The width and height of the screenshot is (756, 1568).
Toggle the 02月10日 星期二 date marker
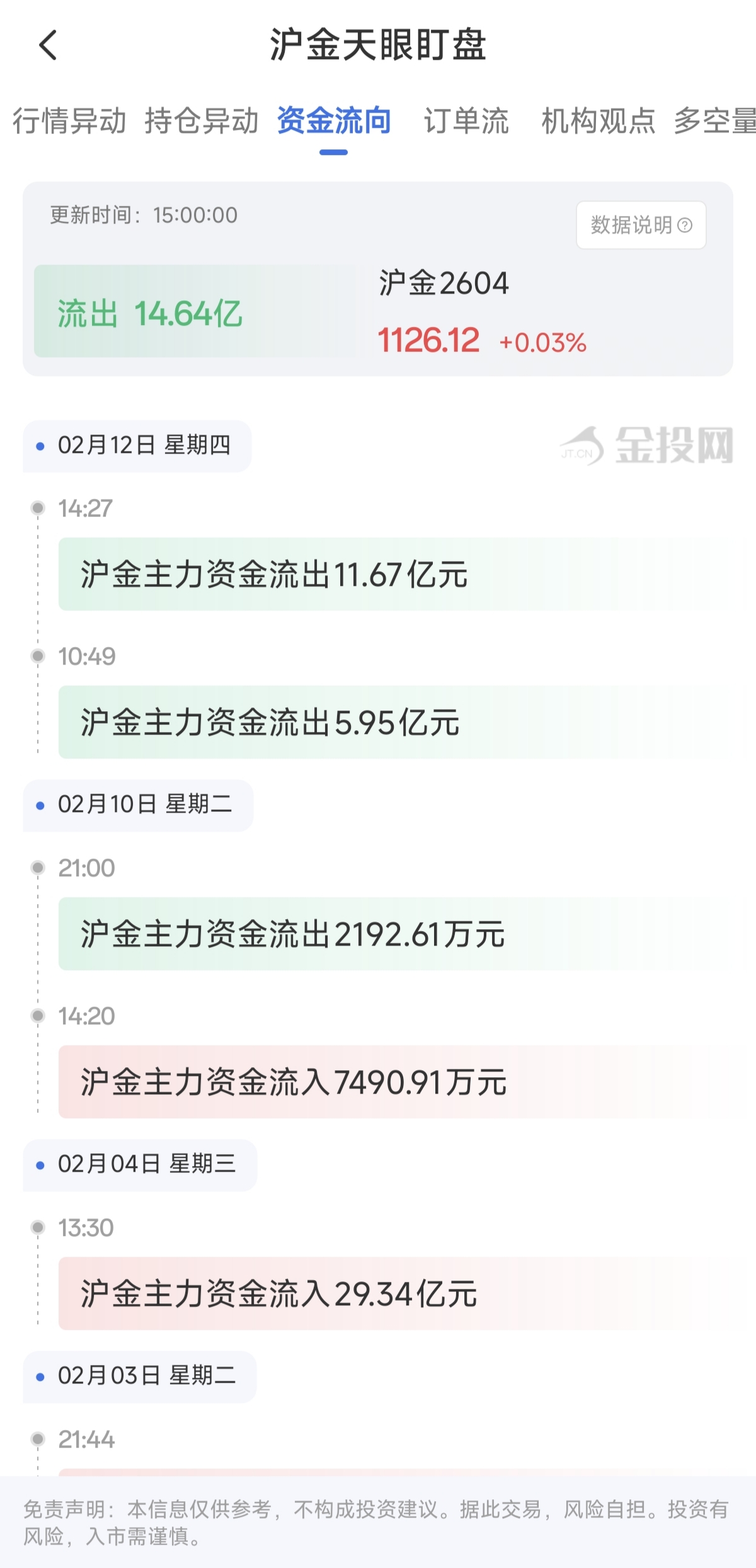point(137,805)
